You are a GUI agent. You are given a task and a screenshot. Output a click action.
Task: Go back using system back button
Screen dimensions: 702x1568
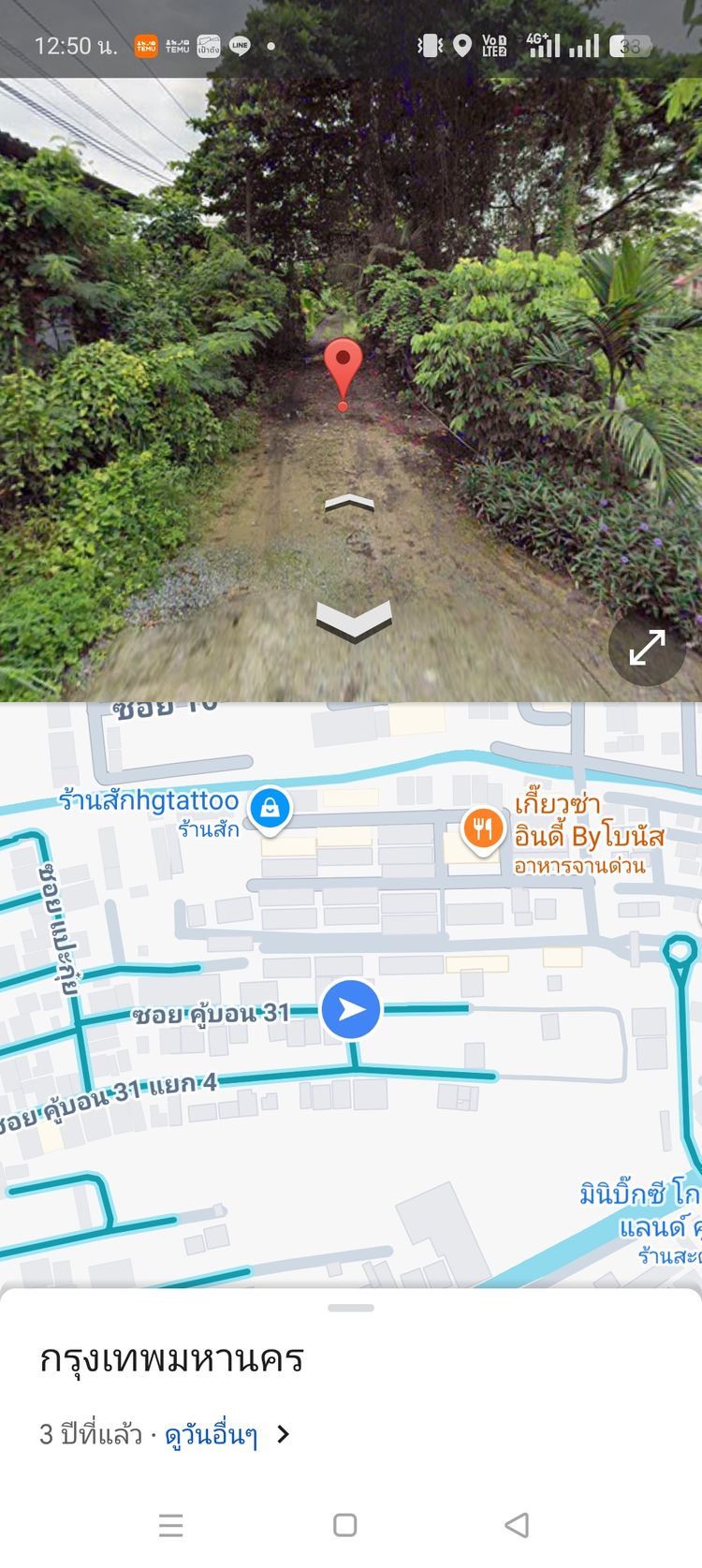tap(517, 1525)
